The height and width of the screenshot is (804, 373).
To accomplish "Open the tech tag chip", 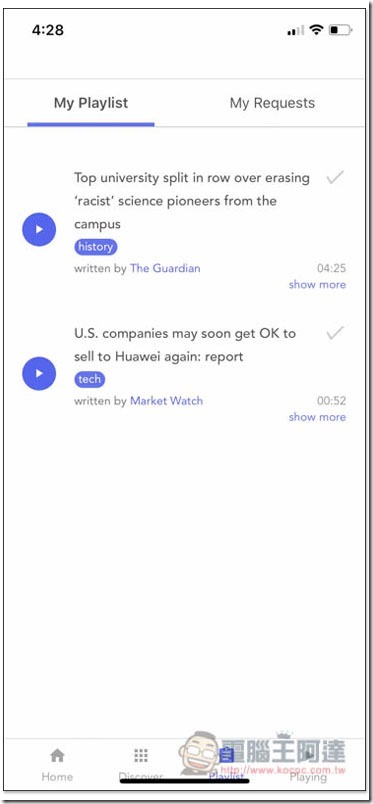I will [x=89, y=379].
